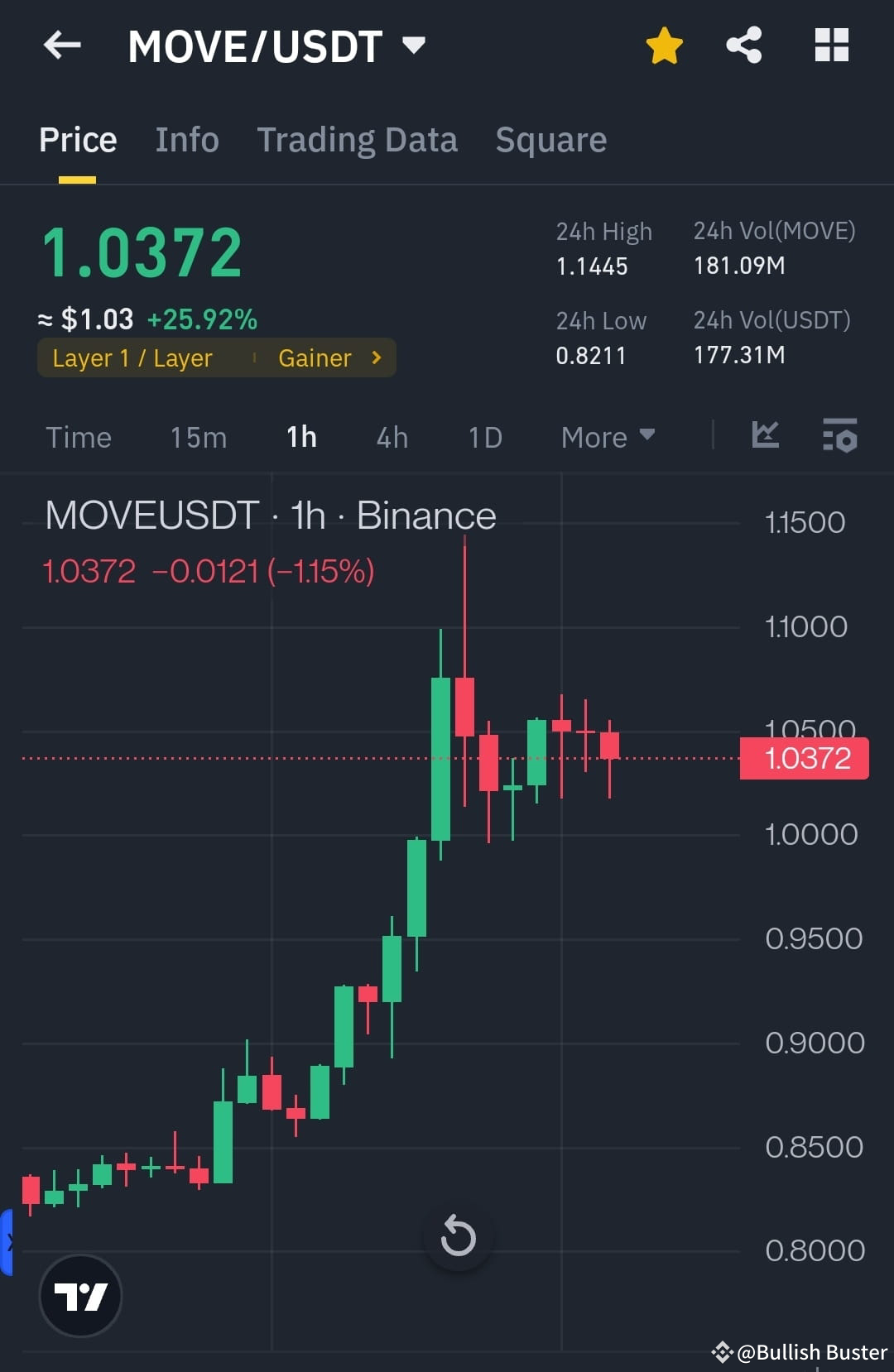
Task: Tap the 1.0372 price label on chart
Action: click(x=803, y=757)
